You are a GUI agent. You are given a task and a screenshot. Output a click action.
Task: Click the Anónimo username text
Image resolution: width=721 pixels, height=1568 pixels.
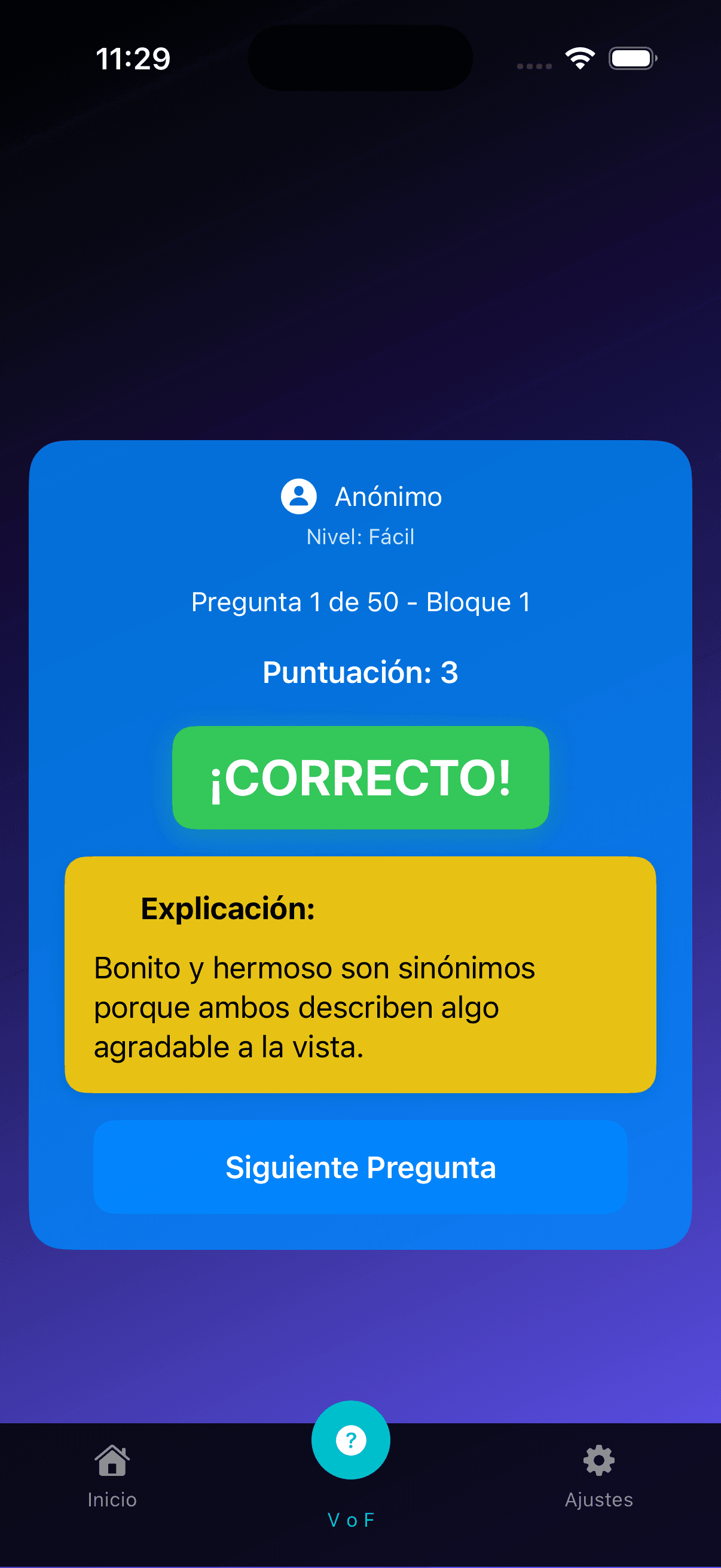(389, 496)
